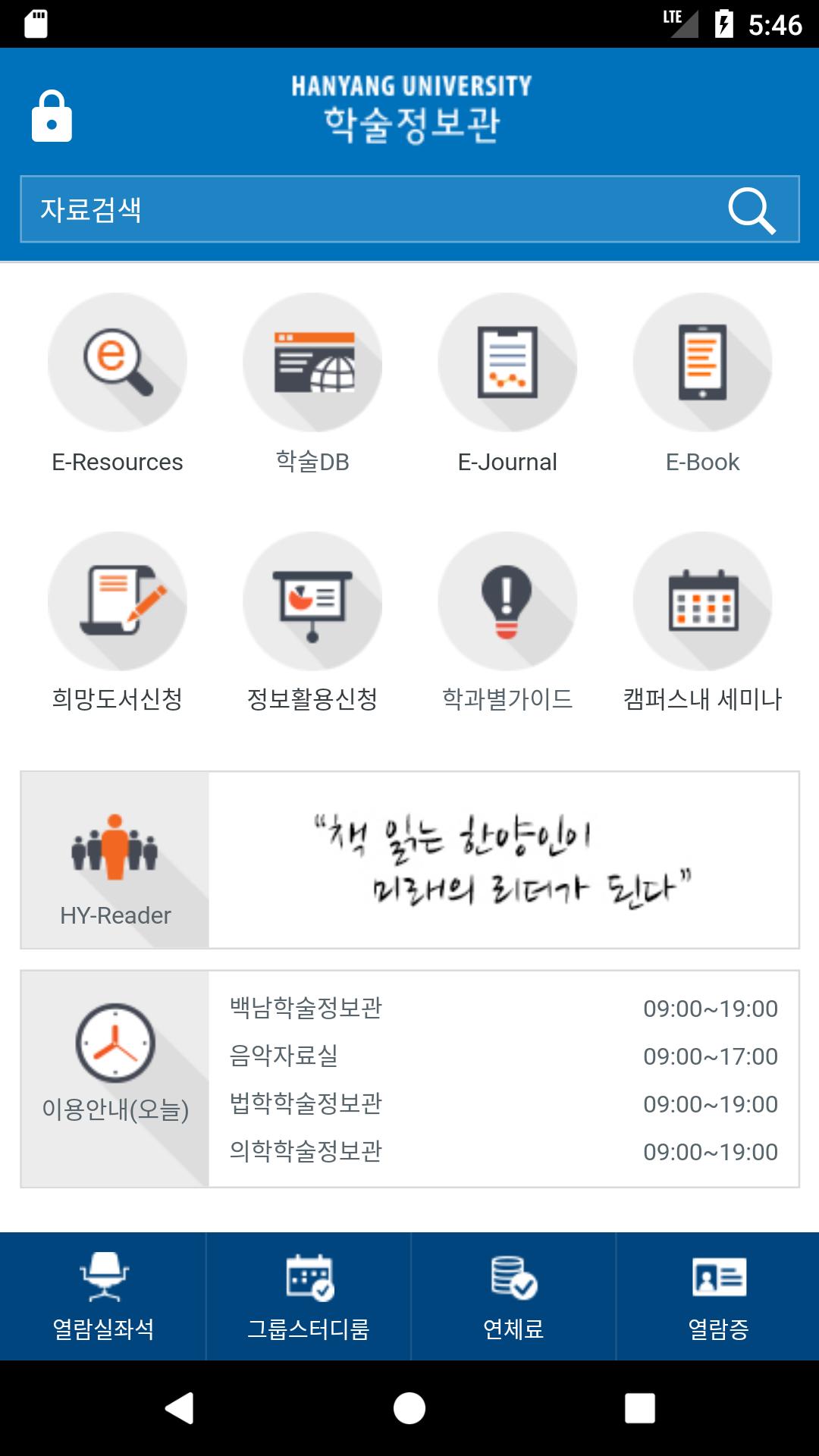Tap the system back button
This screenshot has height=1456, width=819.
(x=180, y=1408)
